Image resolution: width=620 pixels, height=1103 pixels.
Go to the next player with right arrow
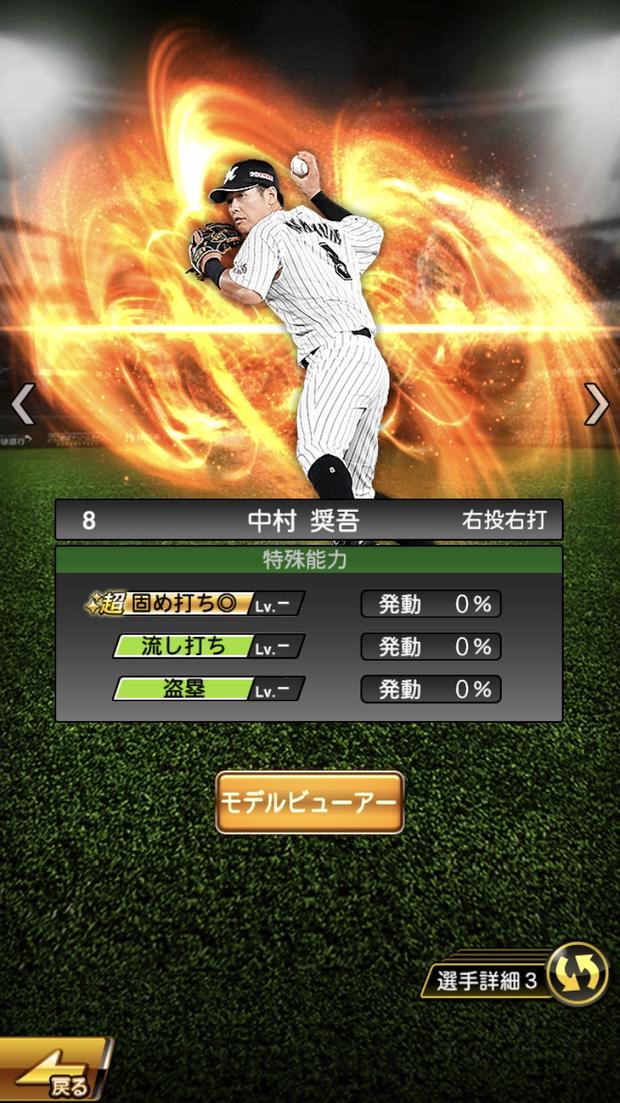click(597, 404)
